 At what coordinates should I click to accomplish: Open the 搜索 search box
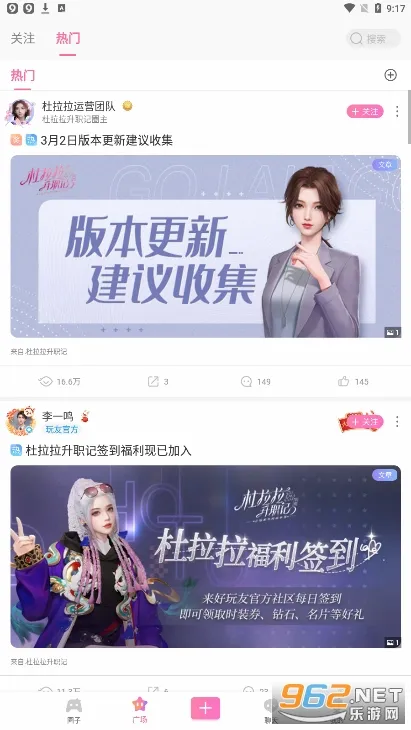pyautogui.click(x=373, y=39)
